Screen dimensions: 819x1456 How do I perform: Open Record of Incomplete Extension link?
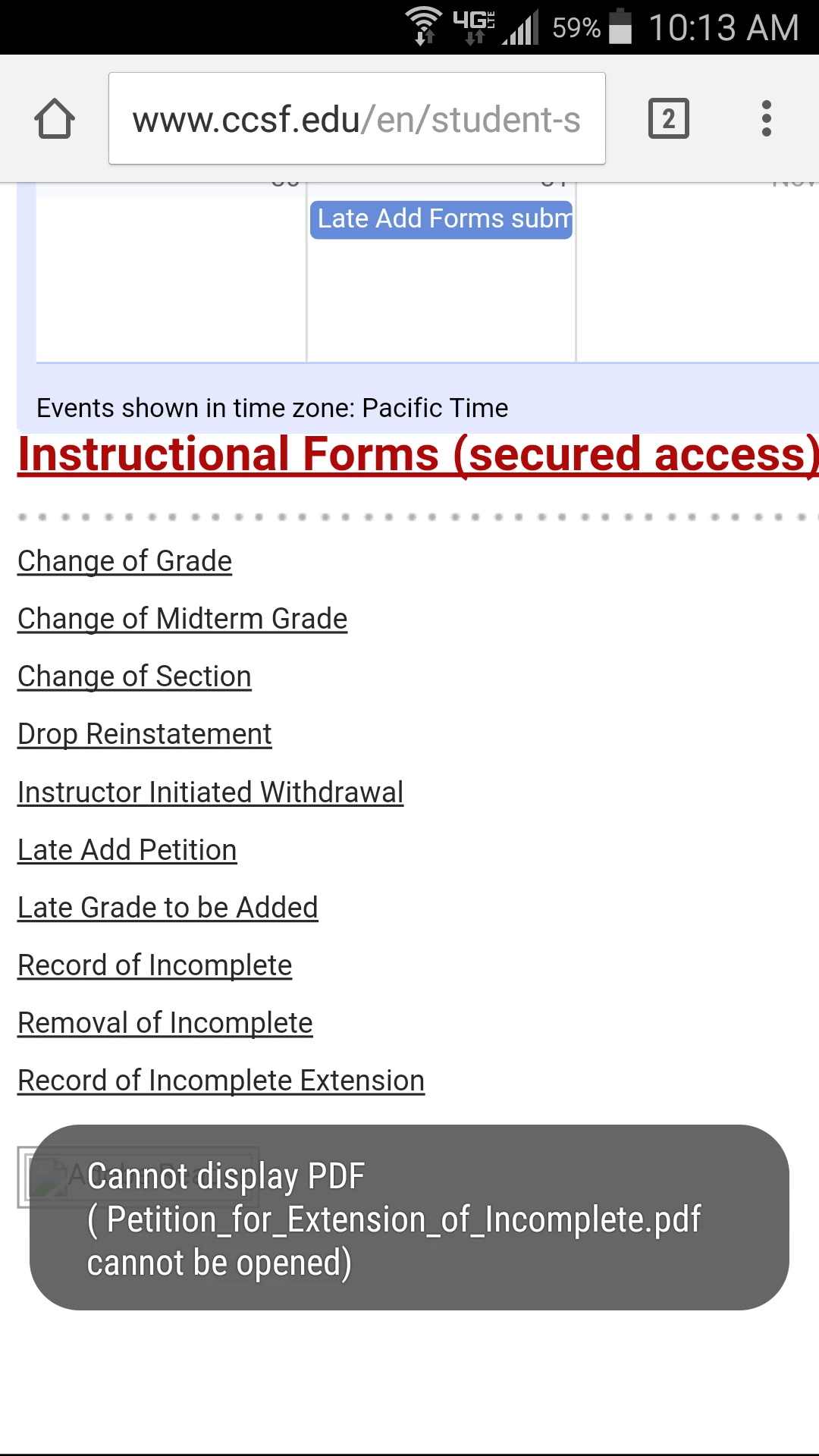(221, 1081)
